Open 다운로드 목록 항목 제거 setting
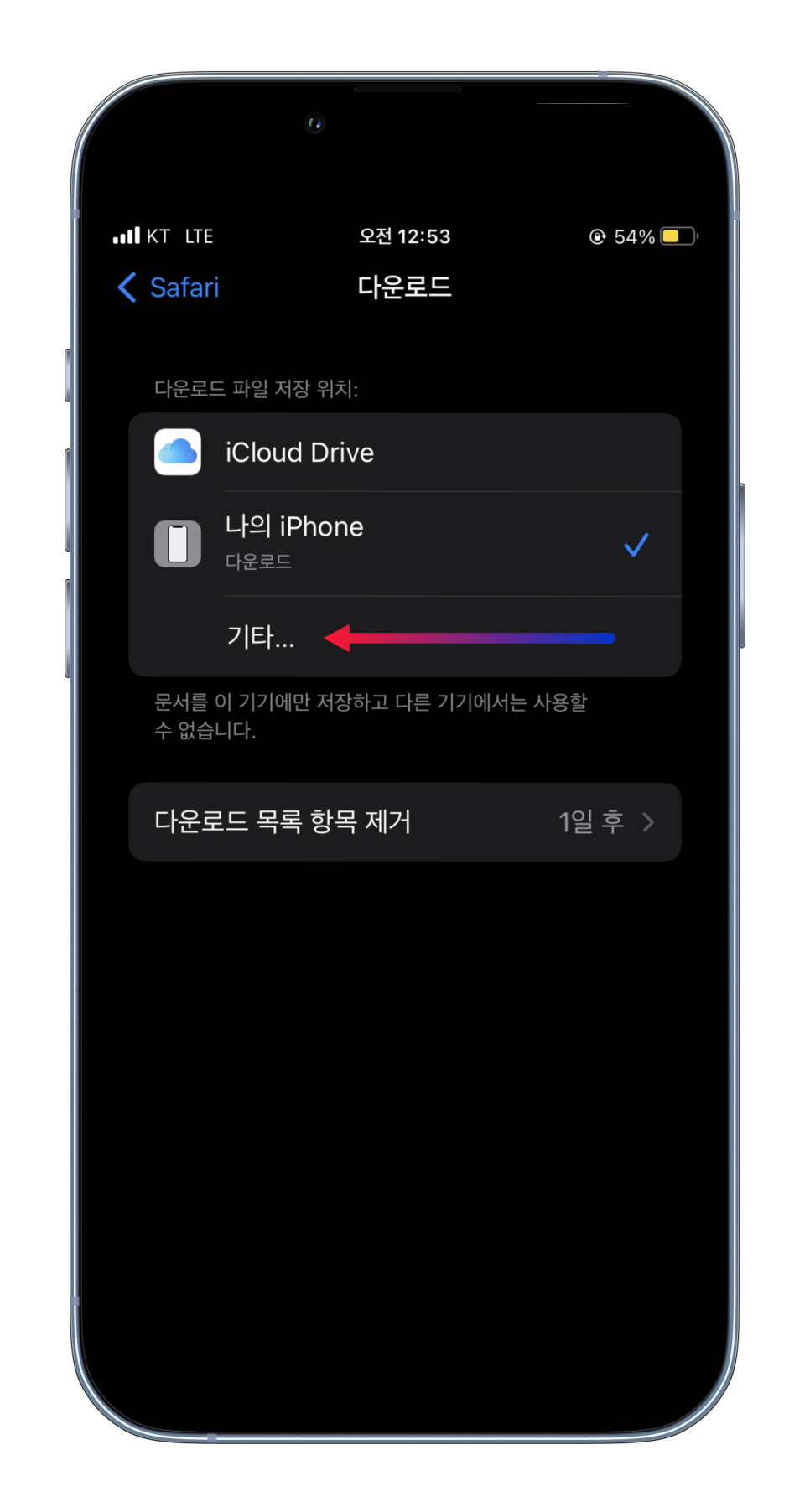This screenshot has width=810, height=1512. pos(405,821)
